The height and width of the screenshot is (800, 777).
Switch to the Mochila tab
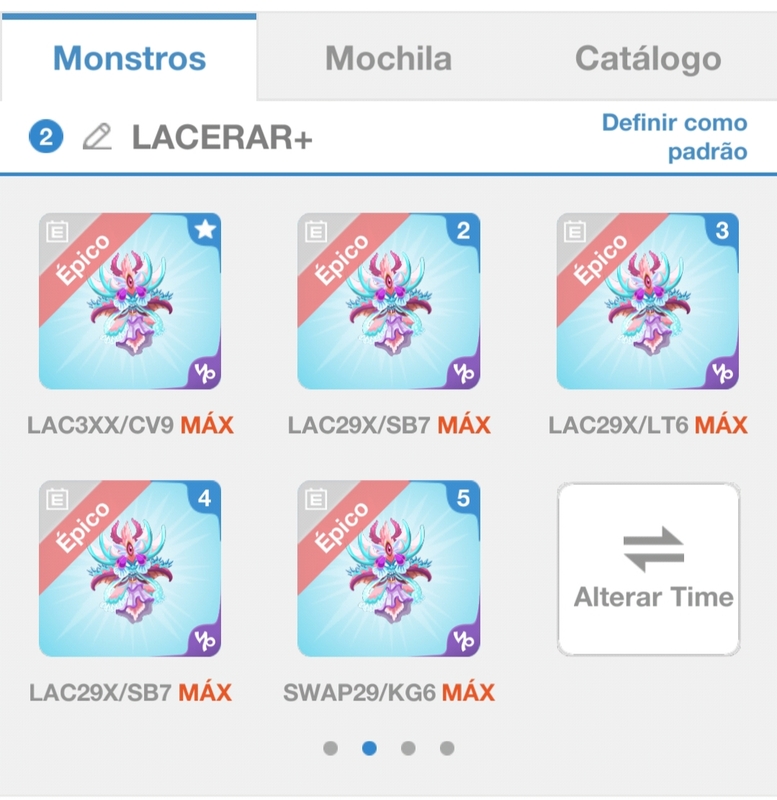coord(388,58)
